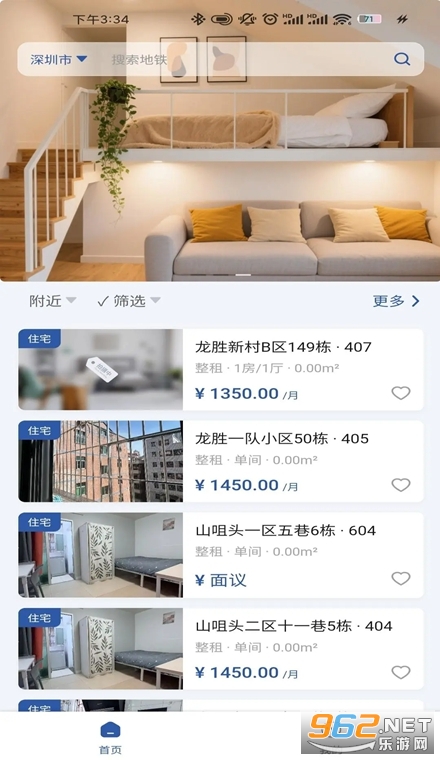Open listing 龙胜新村B区149栋 · 407
The height and width of the screenshot is (760, 440).
(220, 369)
